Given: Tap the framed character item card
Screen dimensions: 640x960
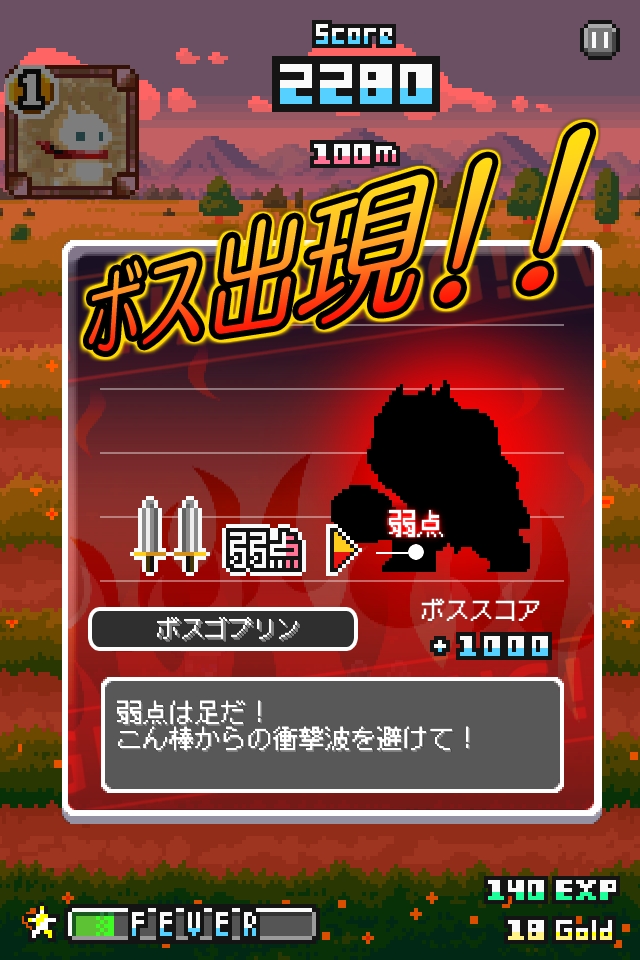Looking at the screenshot, I should coord(72,131).
